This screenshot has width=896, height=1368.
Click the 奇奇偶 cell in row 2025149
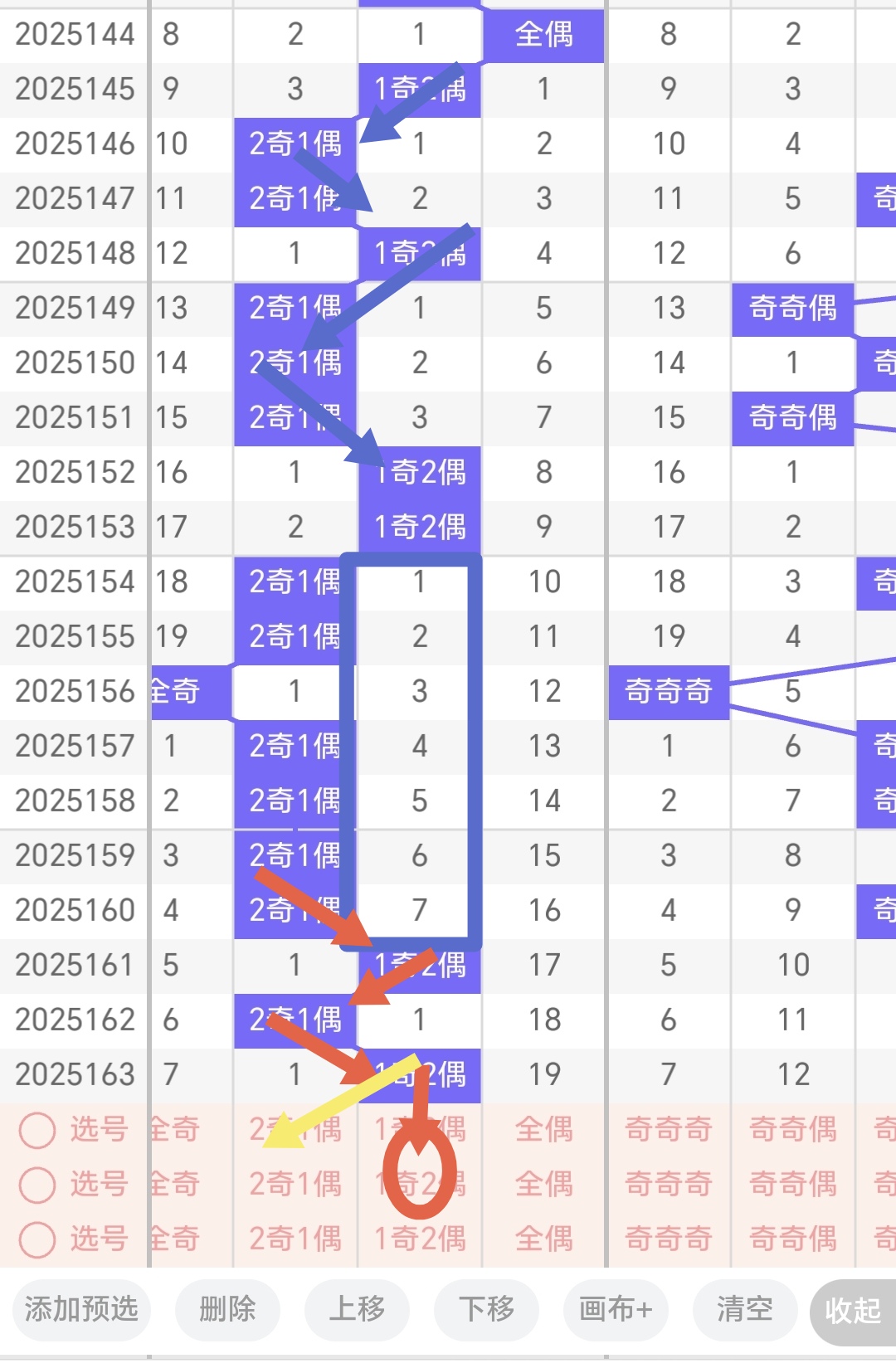coord(792,308)
